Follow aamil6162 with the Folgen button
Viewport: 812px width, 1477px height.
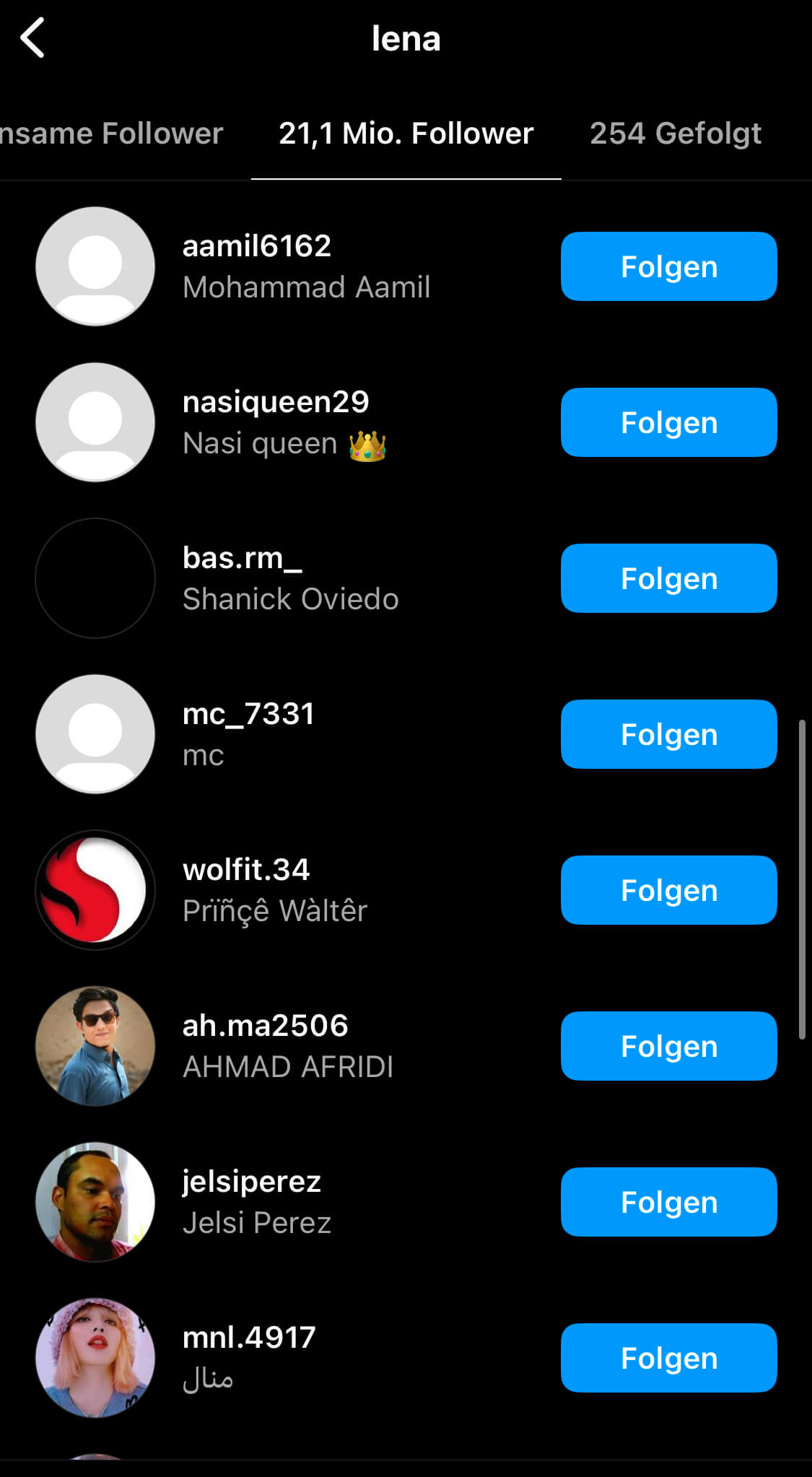[x=669, y=266]
